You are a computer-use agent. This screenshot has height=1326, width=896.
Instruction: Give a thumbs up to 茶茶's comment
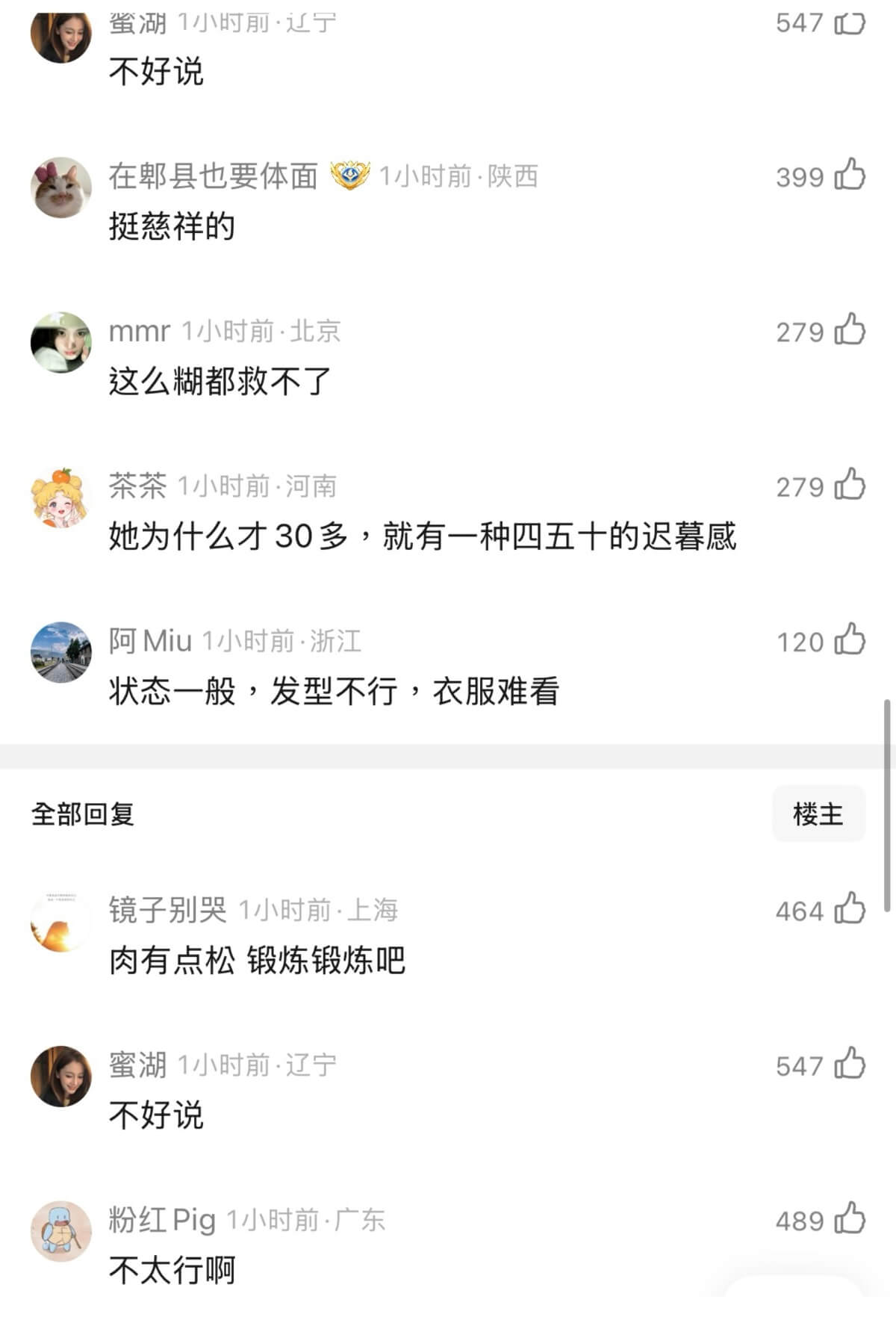pyautogui.click(x=850, y=486)
